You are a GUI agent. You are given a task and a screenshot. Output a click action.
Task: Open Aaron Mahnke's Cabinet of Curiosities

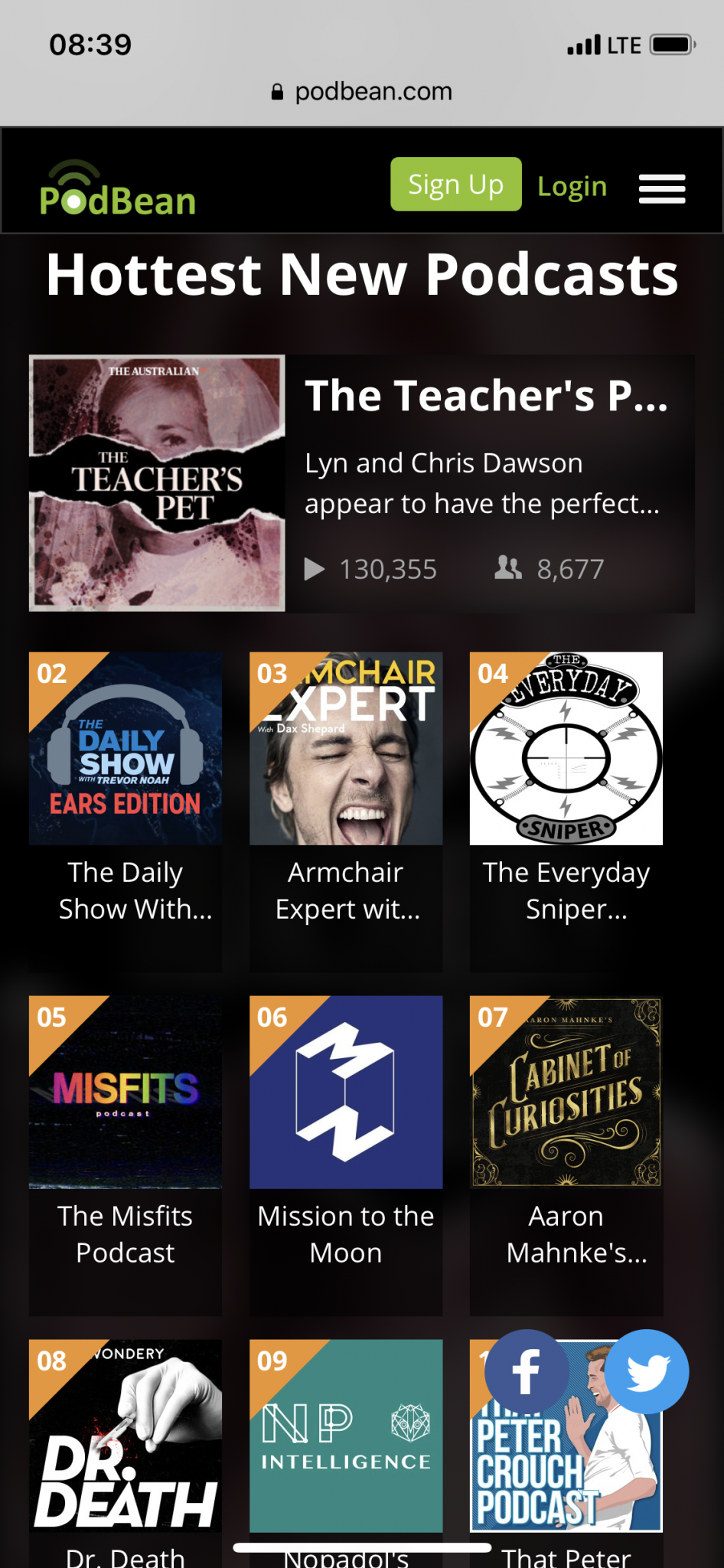[x=566, y=1093]
